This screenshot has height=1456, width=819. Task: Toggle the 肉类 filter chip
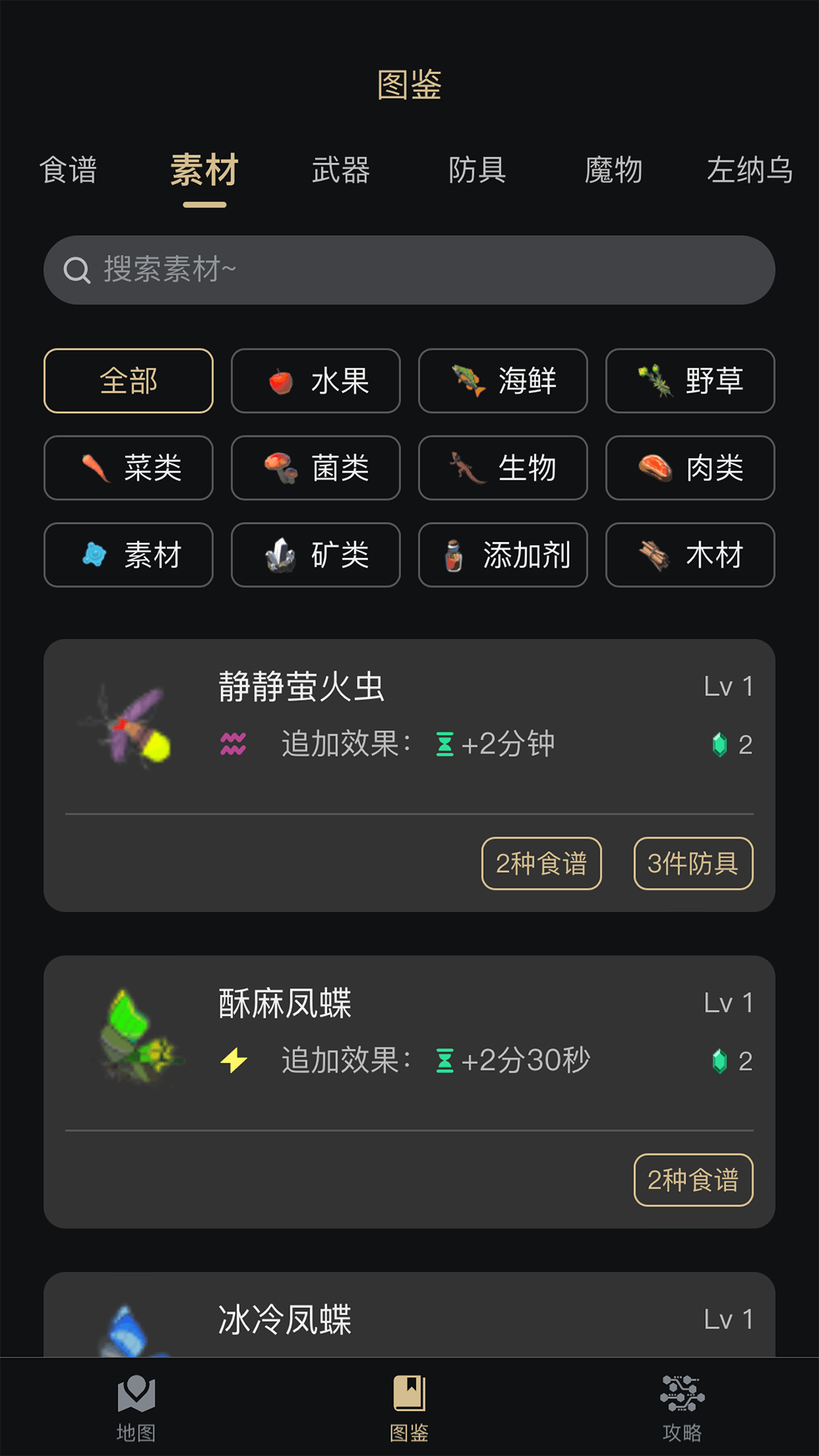pyautogui.click(x=690, y=469)
